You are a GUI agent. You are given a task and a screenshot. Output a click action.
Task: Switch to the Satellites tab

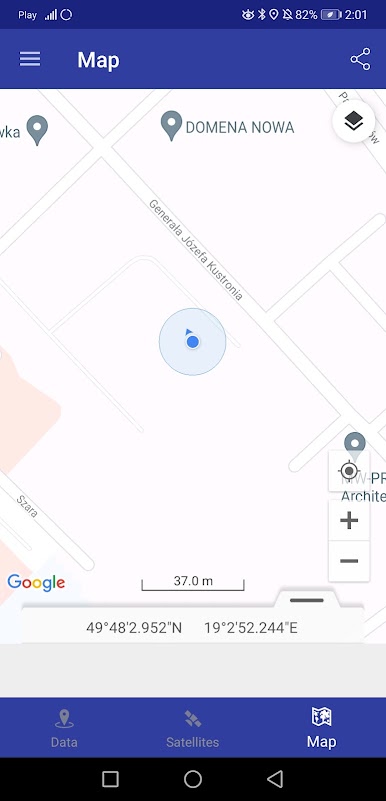[192, 728]
